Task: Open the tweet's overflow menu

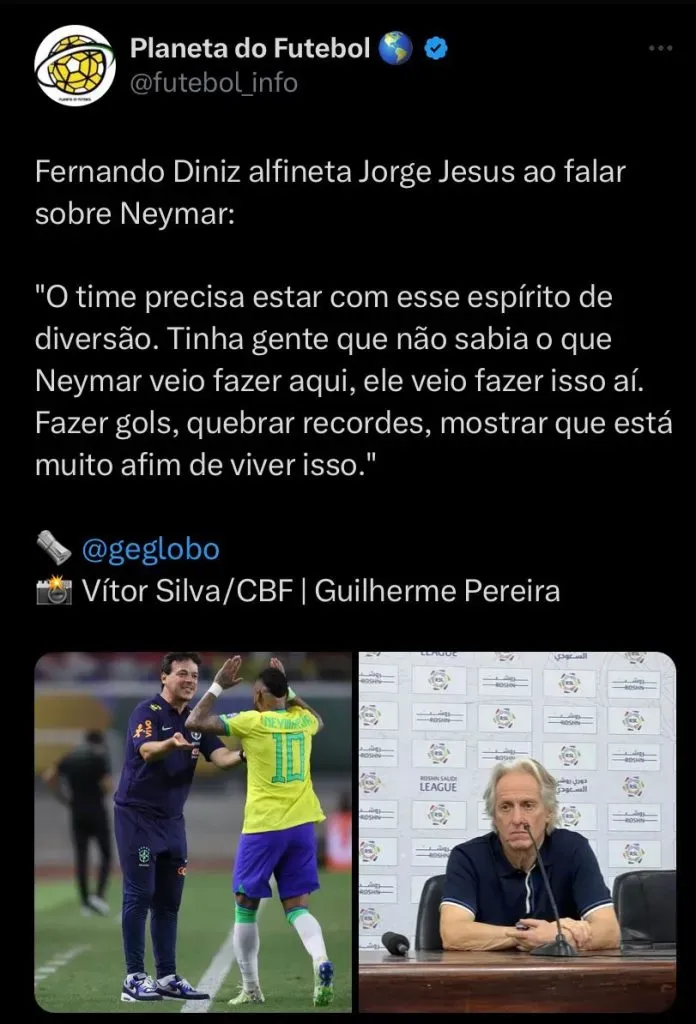Action: (x=659, y=48)
